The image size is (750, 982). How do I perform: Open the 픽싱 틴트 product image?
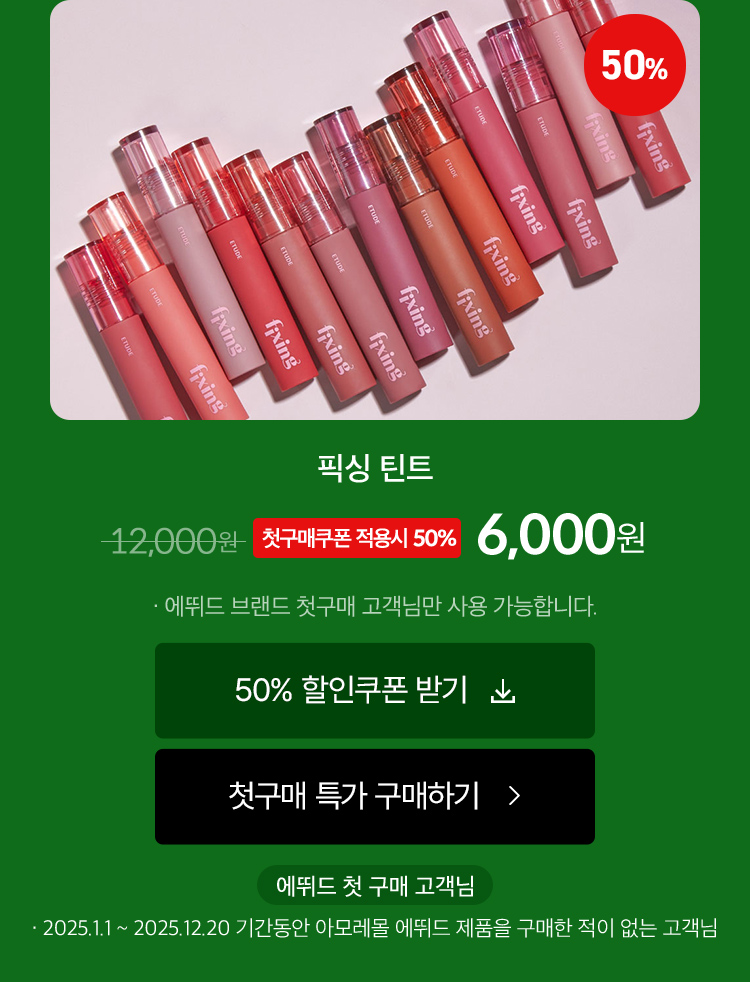[x=374, y=210]
